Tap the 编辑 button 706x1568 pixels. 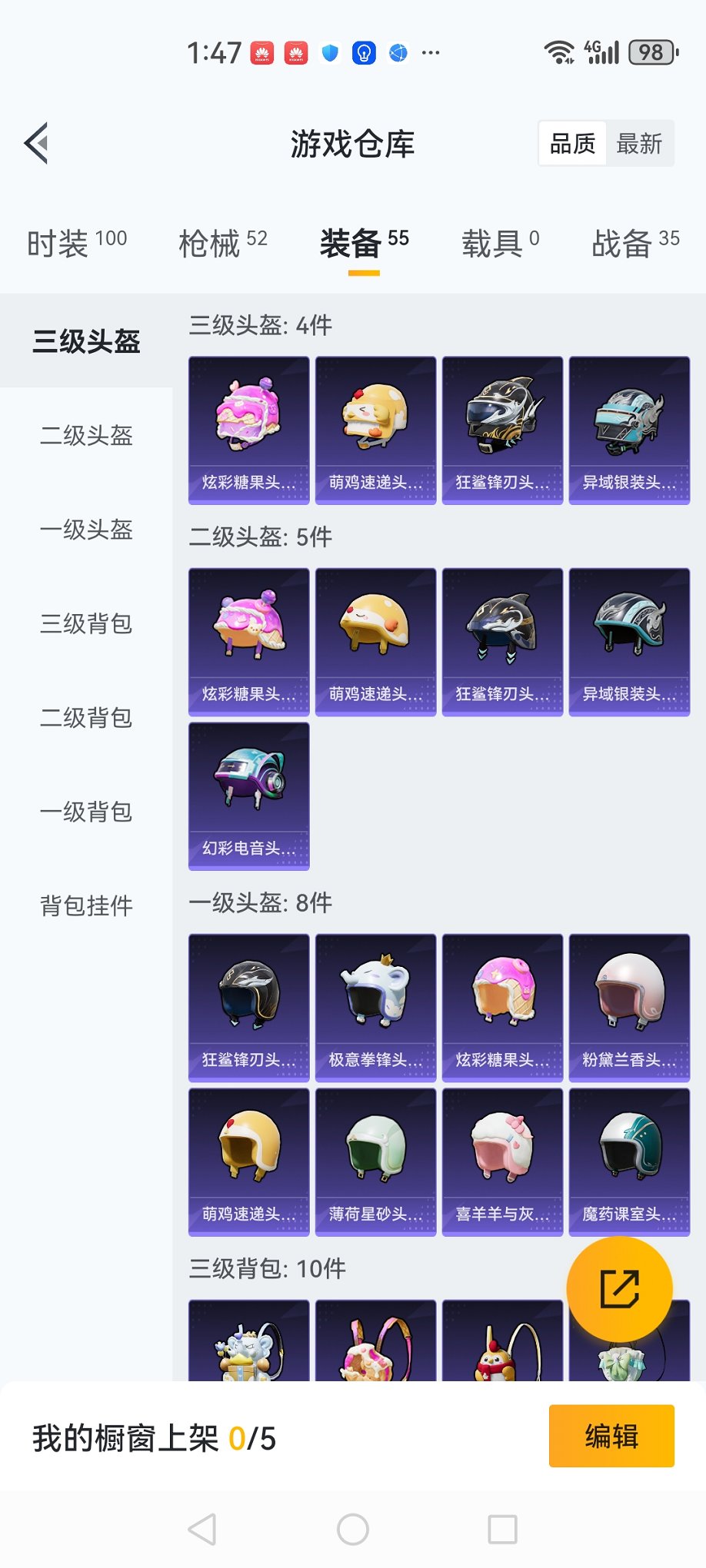[x=611, y=1436]
